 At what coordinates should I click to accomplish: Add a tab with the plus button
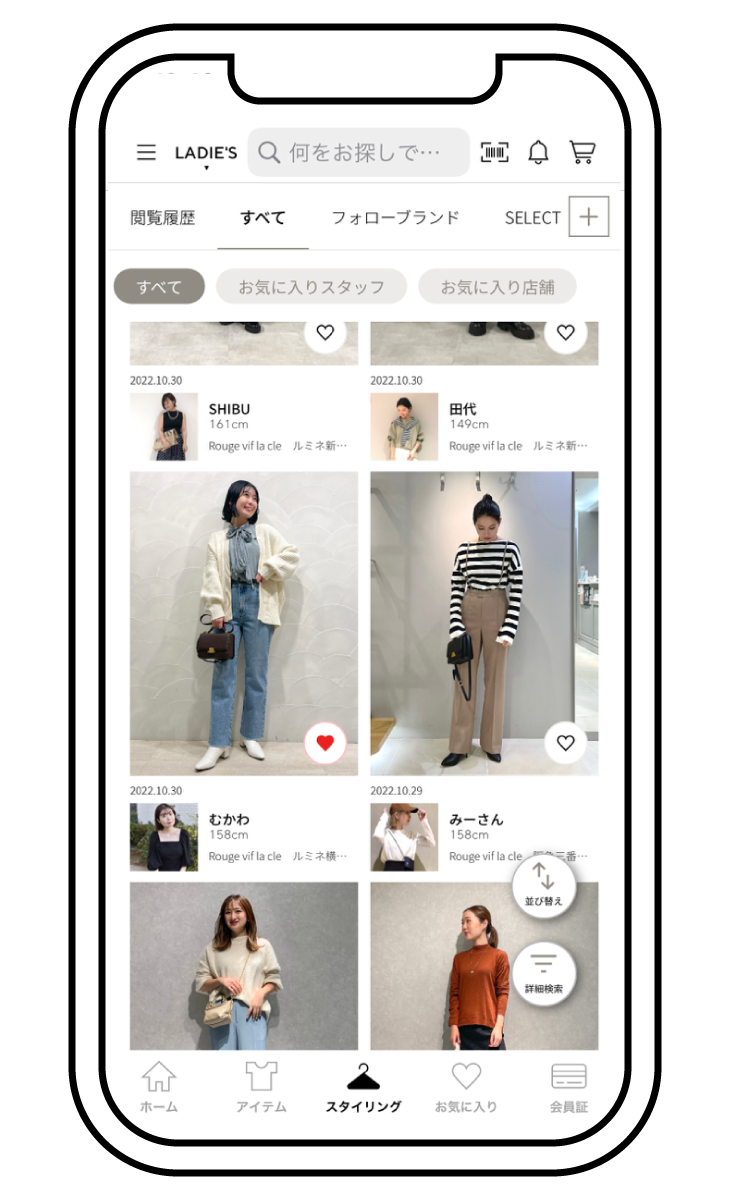point(588,217)
